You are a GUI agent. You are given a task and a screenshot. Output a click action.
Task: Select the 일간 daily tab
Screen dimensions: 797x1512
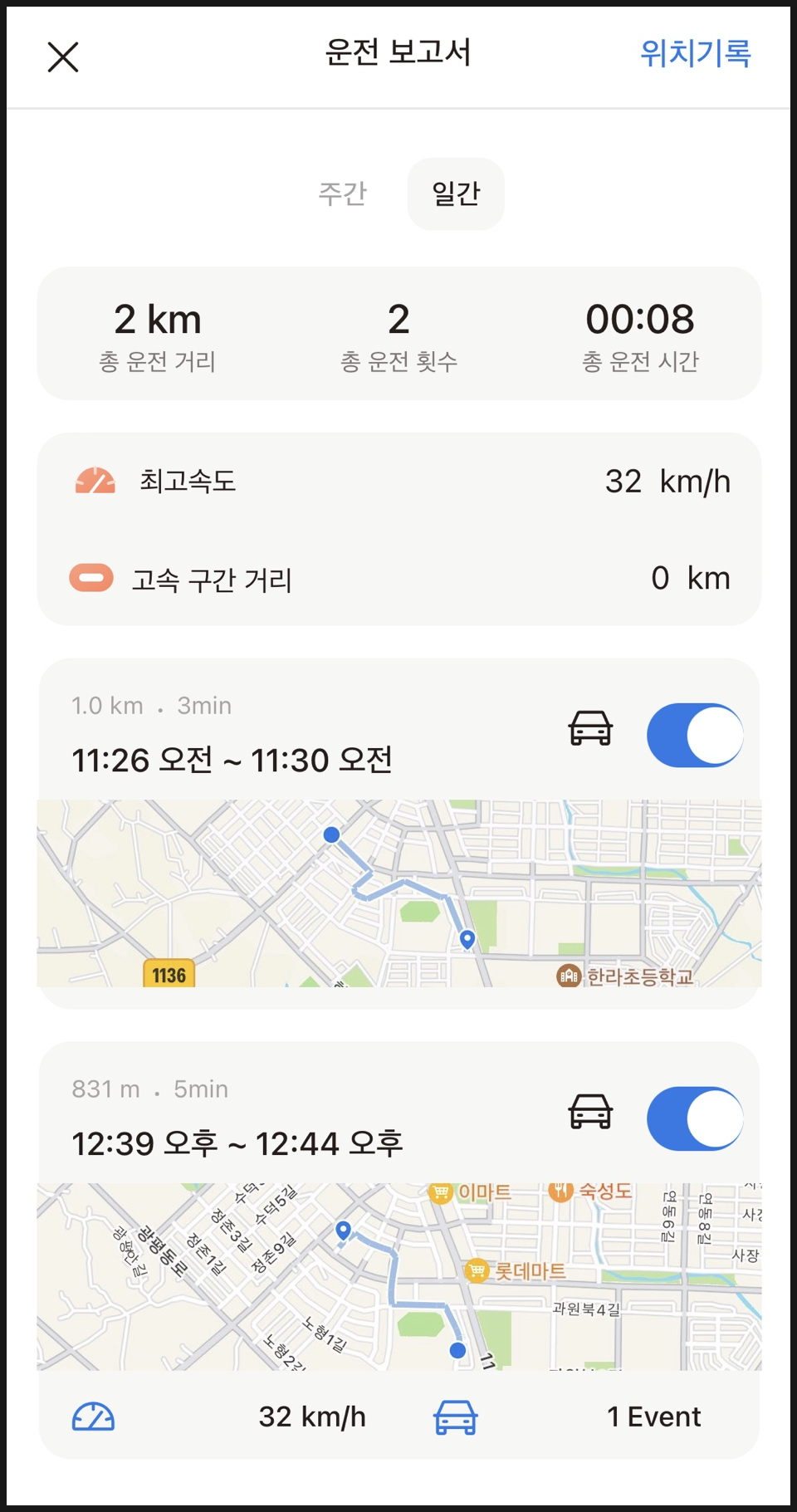456,193
